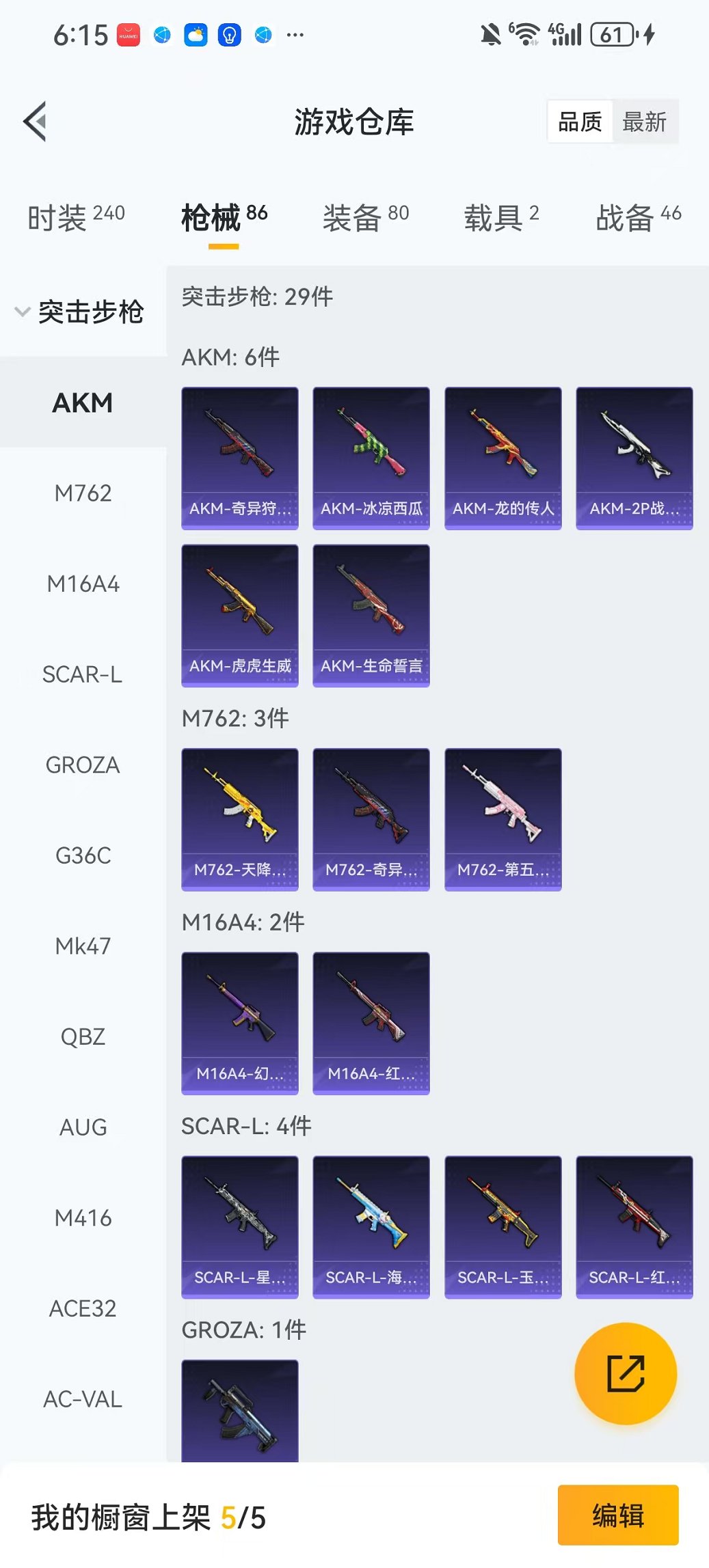Select SCAR-L in the side list
Screen dimensions: 709x1568
[x=83, y=674]
